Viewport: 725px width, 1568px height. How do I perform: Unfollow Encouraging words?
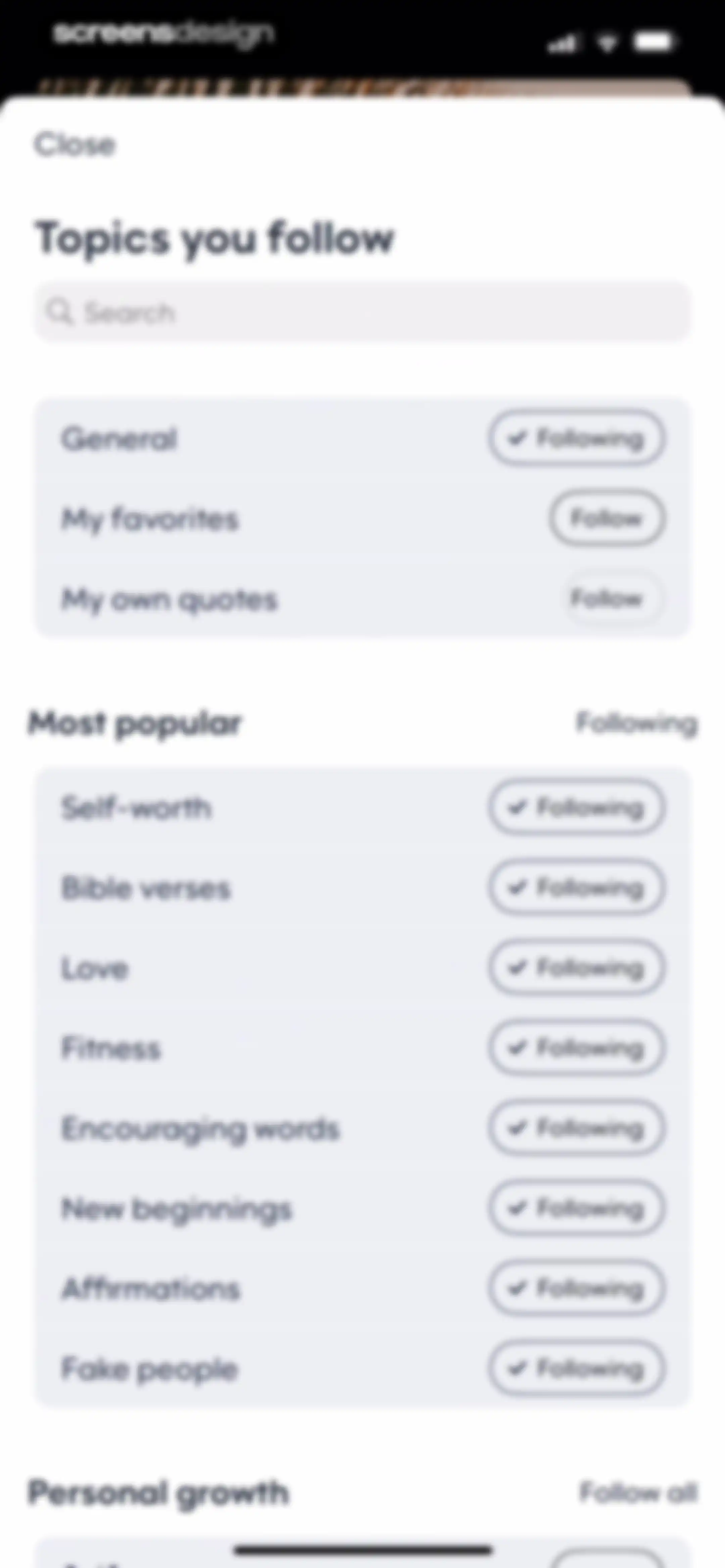[576, 1128]
